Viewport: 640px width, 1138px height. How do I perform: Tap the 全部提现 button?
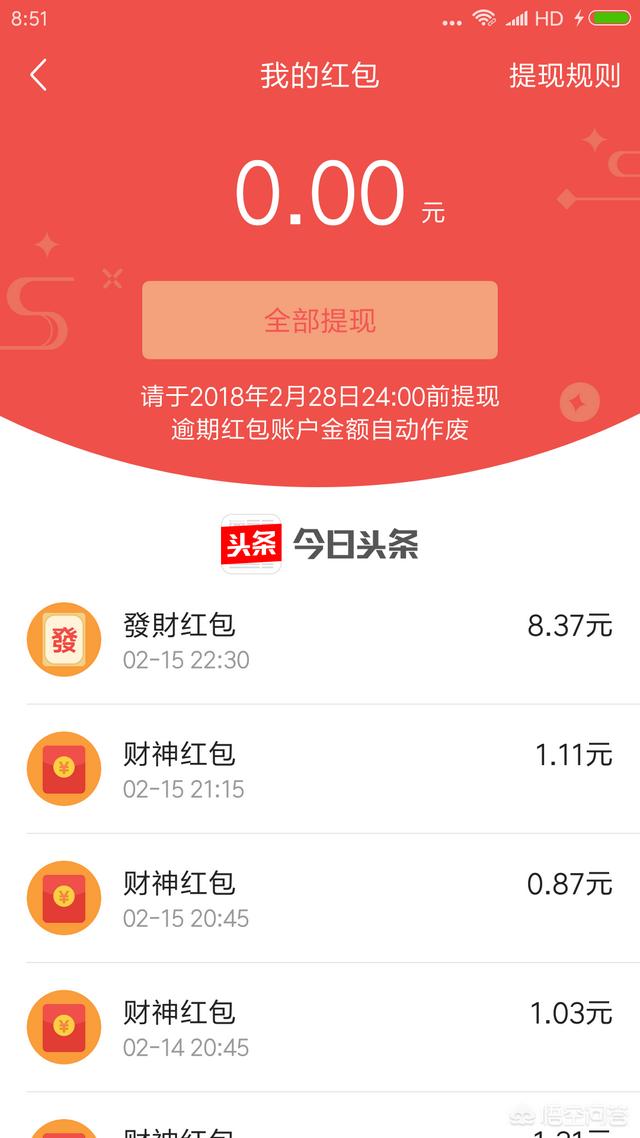(319, 320)
